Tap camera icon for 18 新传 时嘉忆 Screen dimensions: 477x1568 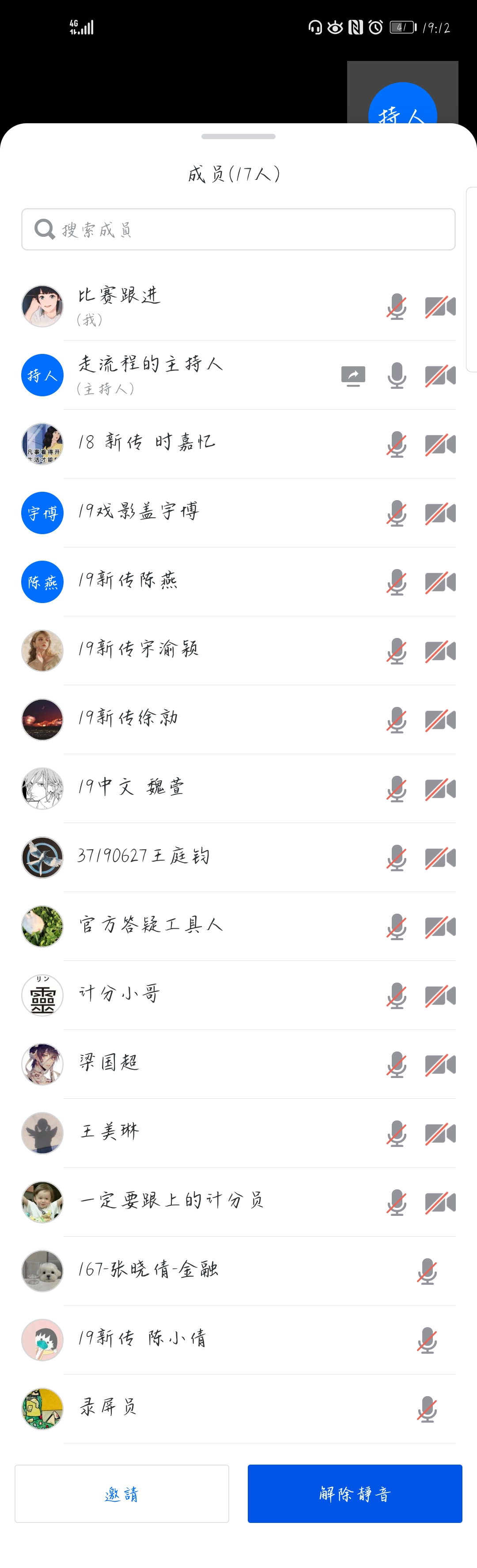(440, 444)
